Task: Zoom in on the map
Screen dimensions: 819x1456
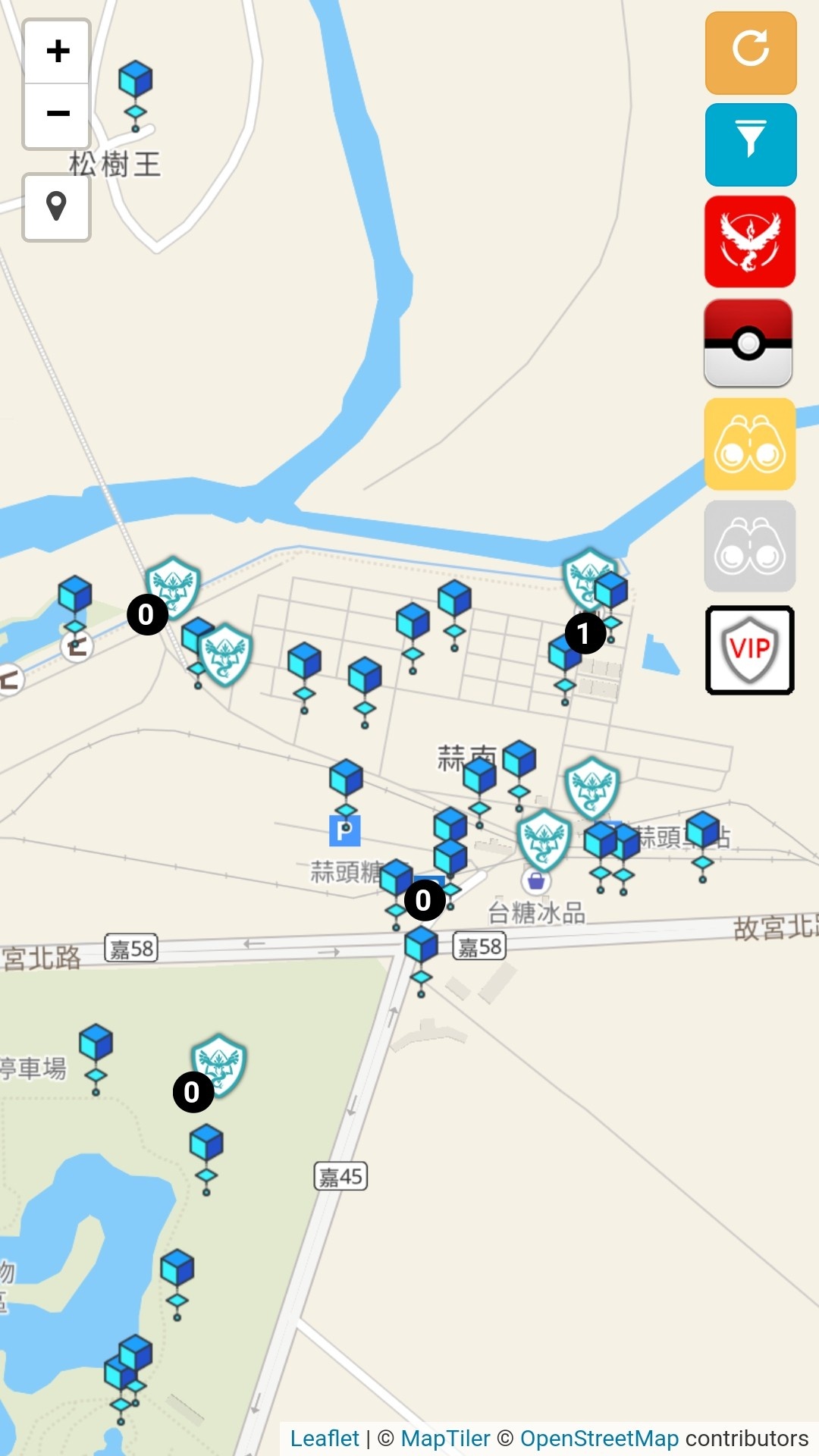Action: [58, 52]
